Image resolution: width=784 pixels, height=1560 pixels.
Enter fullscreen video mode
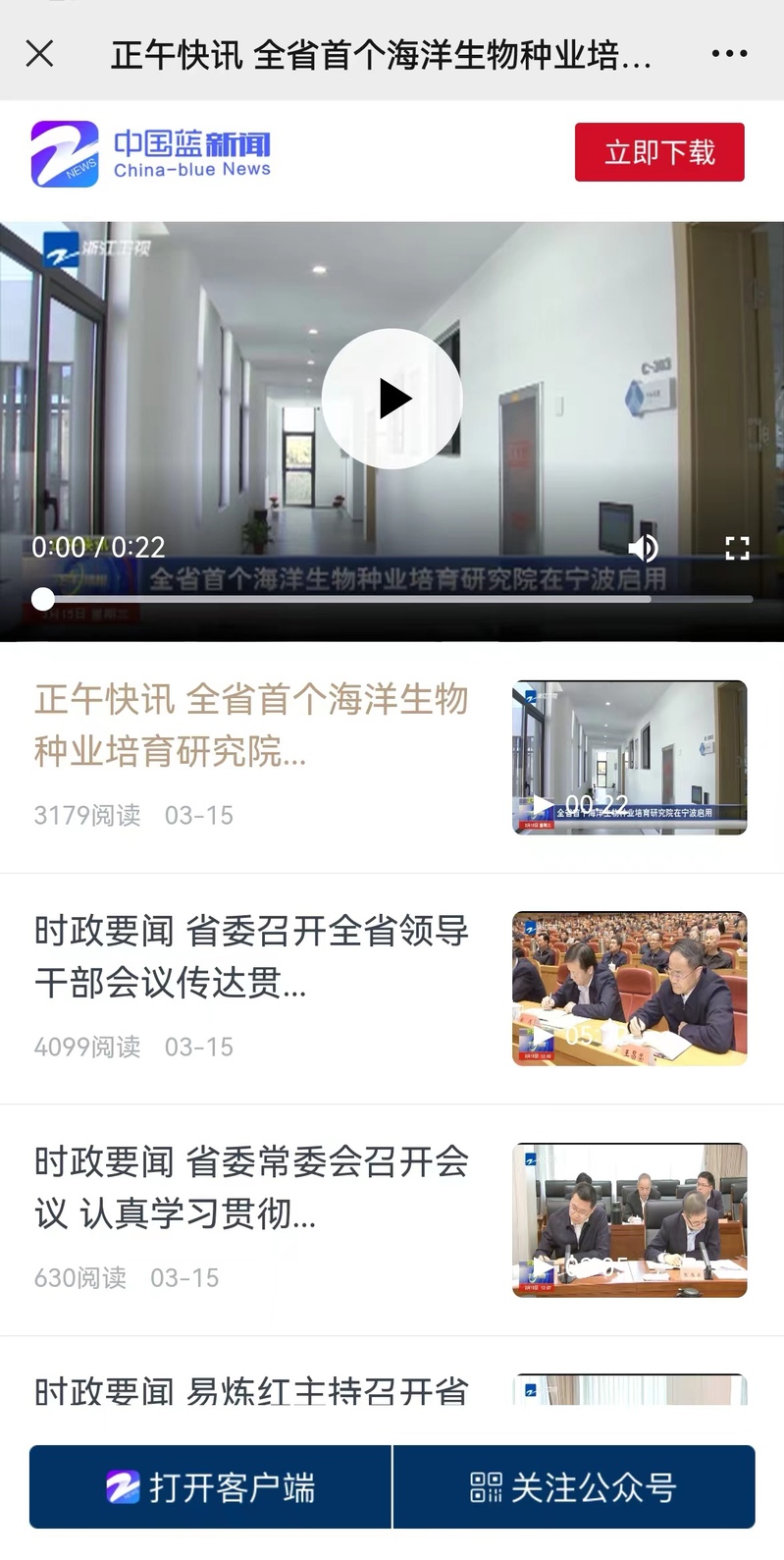pyautogui.click(x=737, y=548)
